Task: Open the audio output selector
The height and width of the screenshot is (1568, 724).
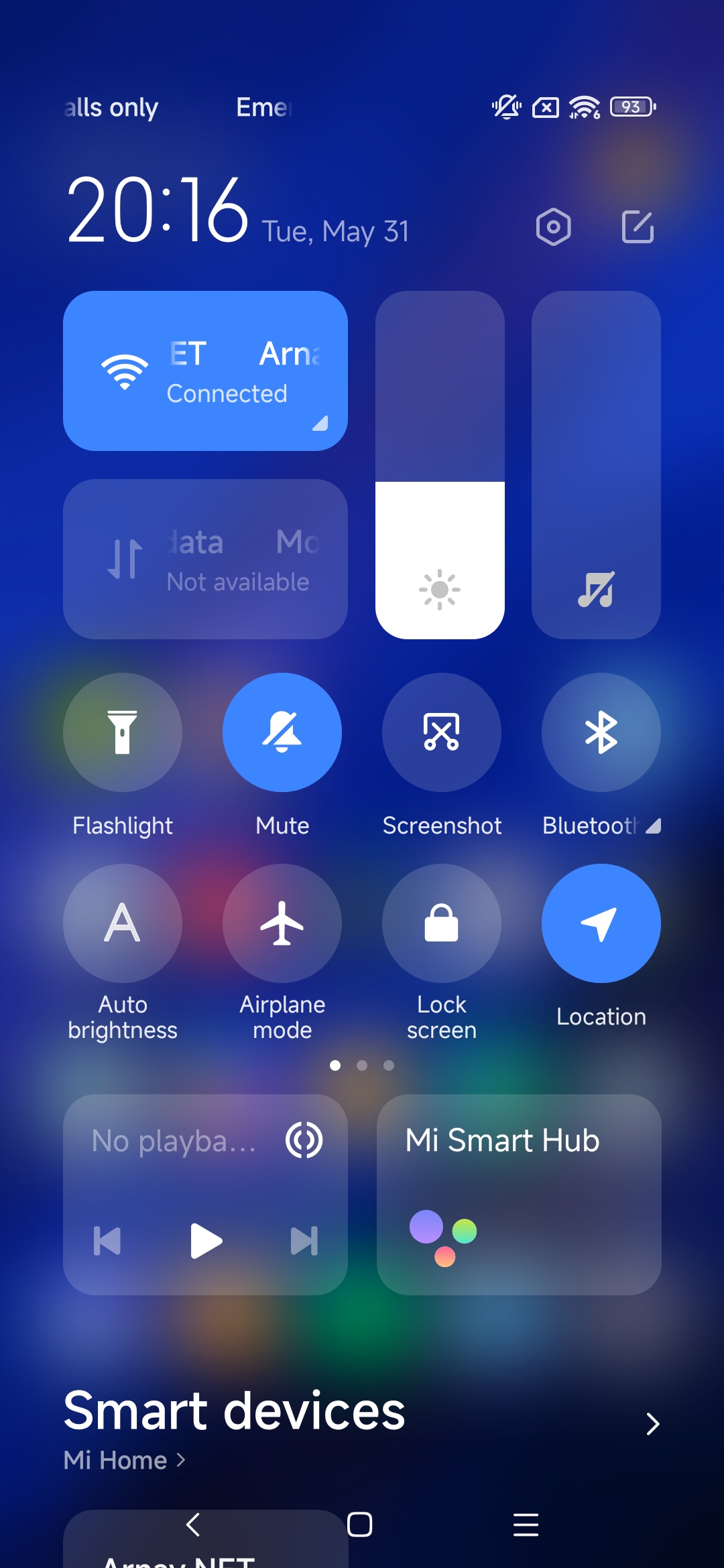Action: click(x=304, y=1140)
